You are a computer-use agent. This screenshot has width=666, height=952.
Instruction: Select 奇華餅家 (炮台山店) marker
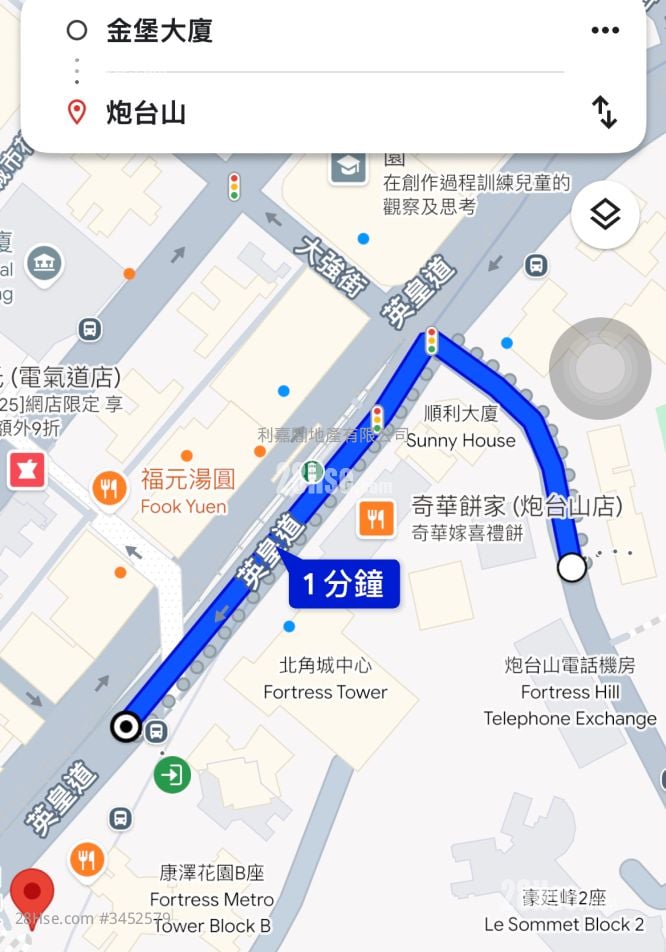376,518
